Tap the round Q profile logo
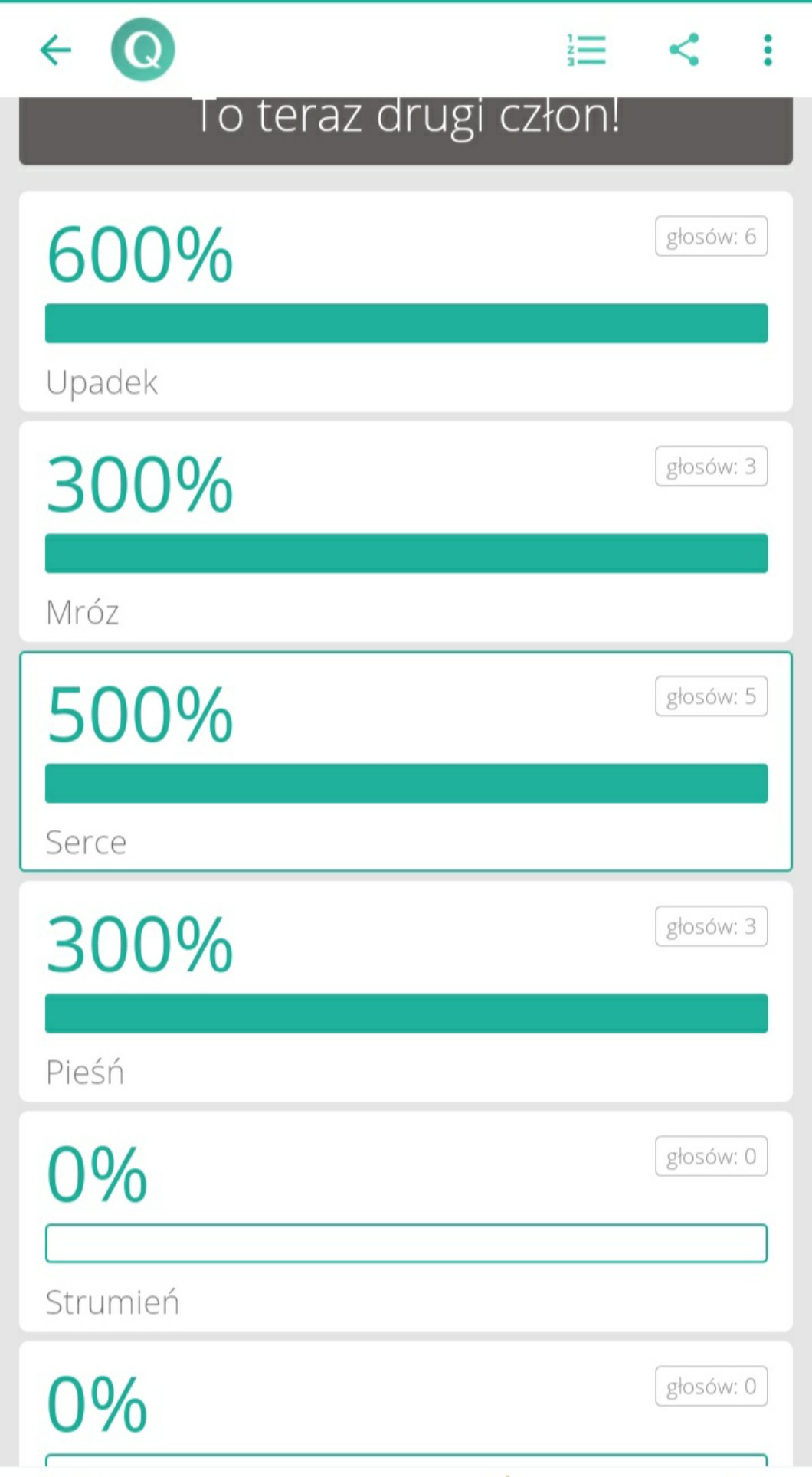Viewport: 812px width, 1477px height. coord(142,51)
